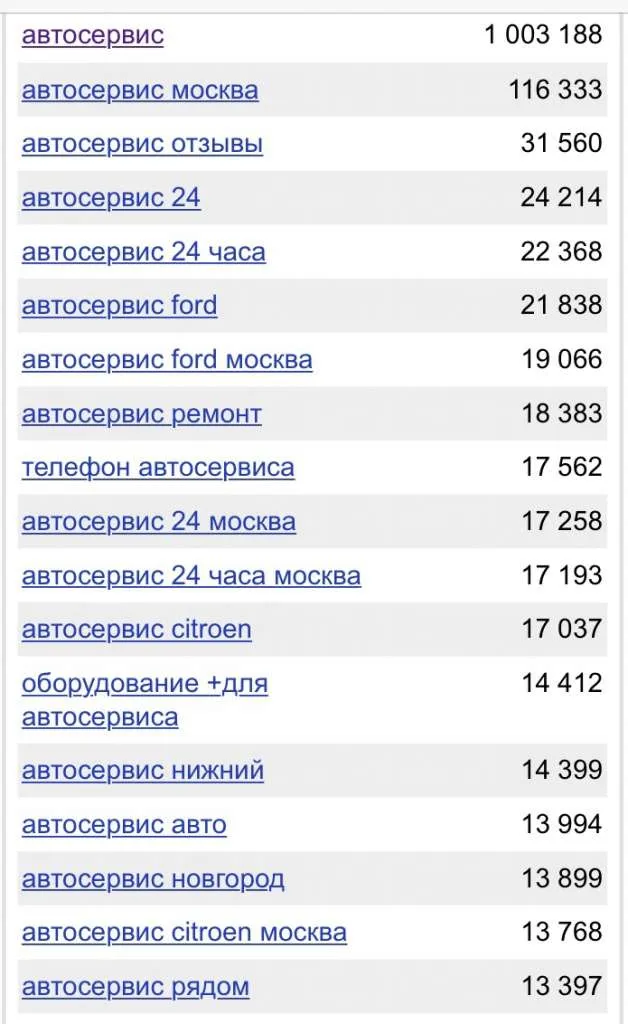Open 'автосервис 24 часа' link

click(x=144, y=252)
